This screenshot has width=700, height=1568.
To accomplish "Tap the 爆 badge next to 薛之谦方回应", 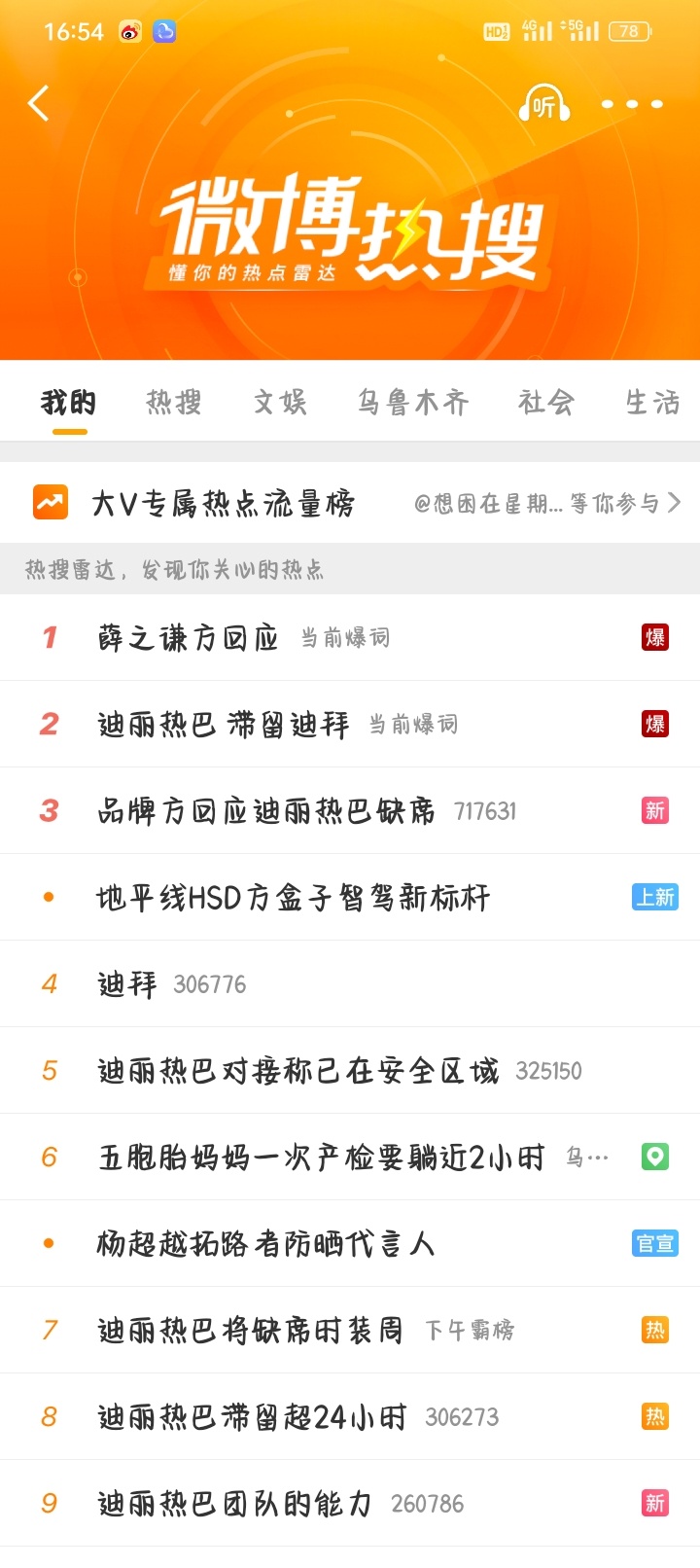I will (x=654, y=637).
